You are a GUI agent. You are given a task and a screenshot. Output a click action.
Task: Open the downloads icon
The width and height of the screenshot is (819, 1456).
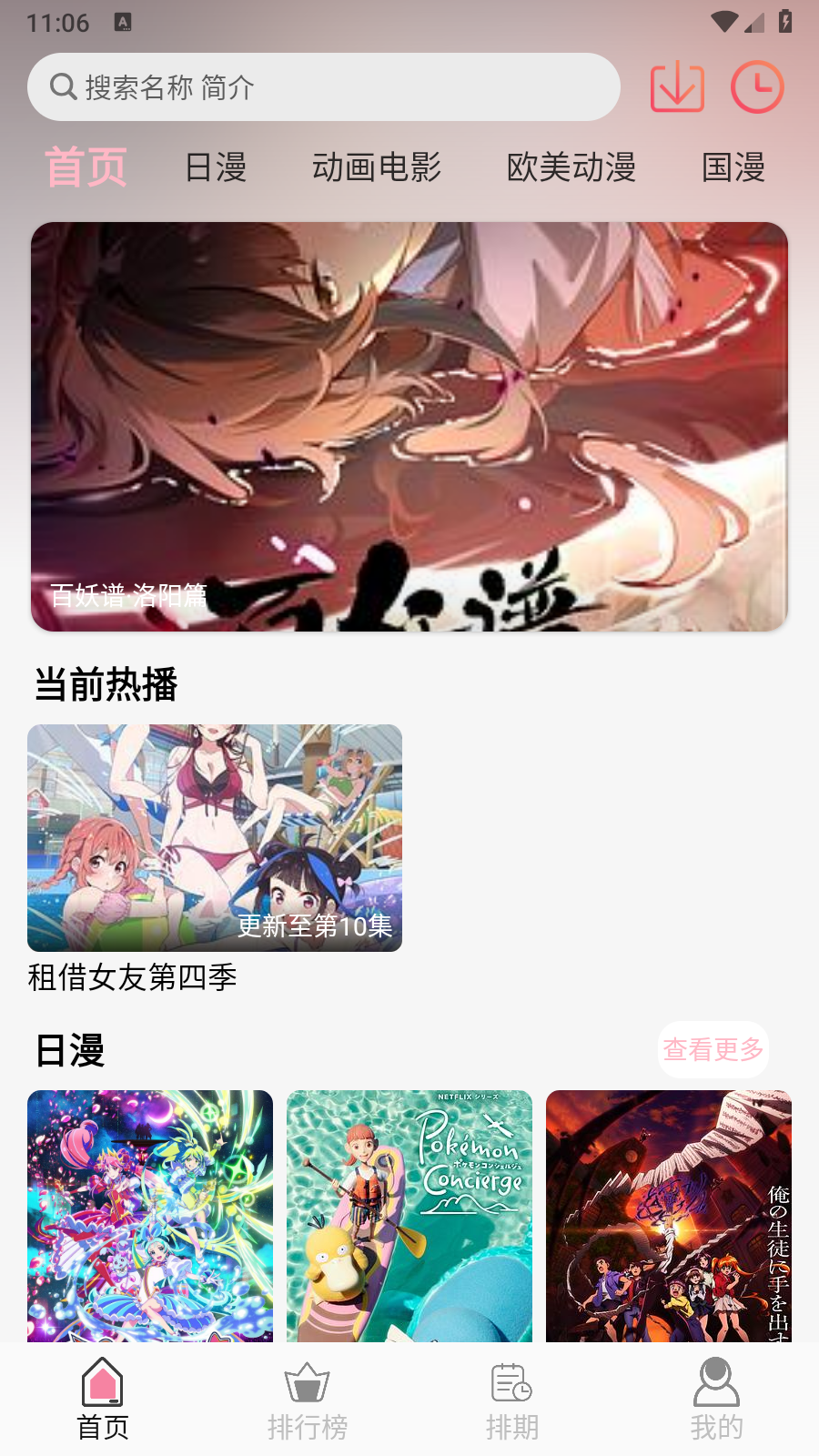677,87
